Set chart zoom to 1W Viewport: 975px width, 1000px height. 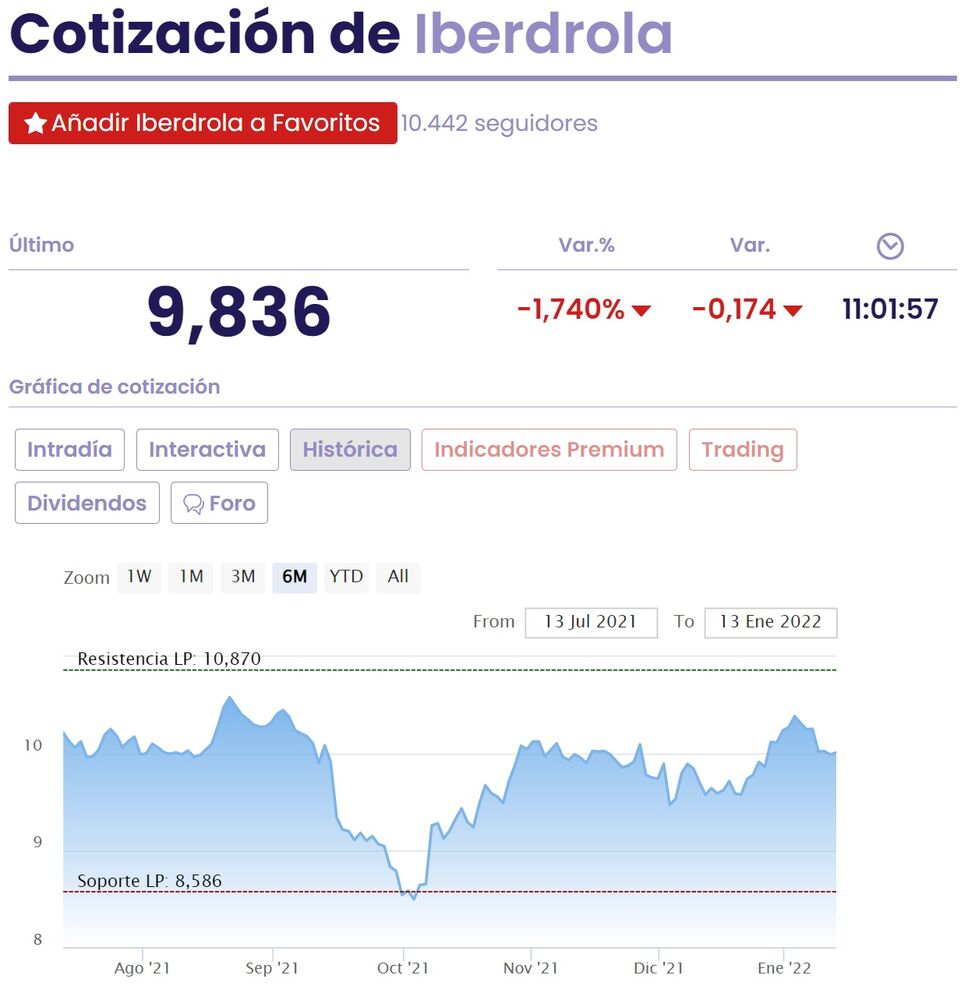click(x=139, y=577)
